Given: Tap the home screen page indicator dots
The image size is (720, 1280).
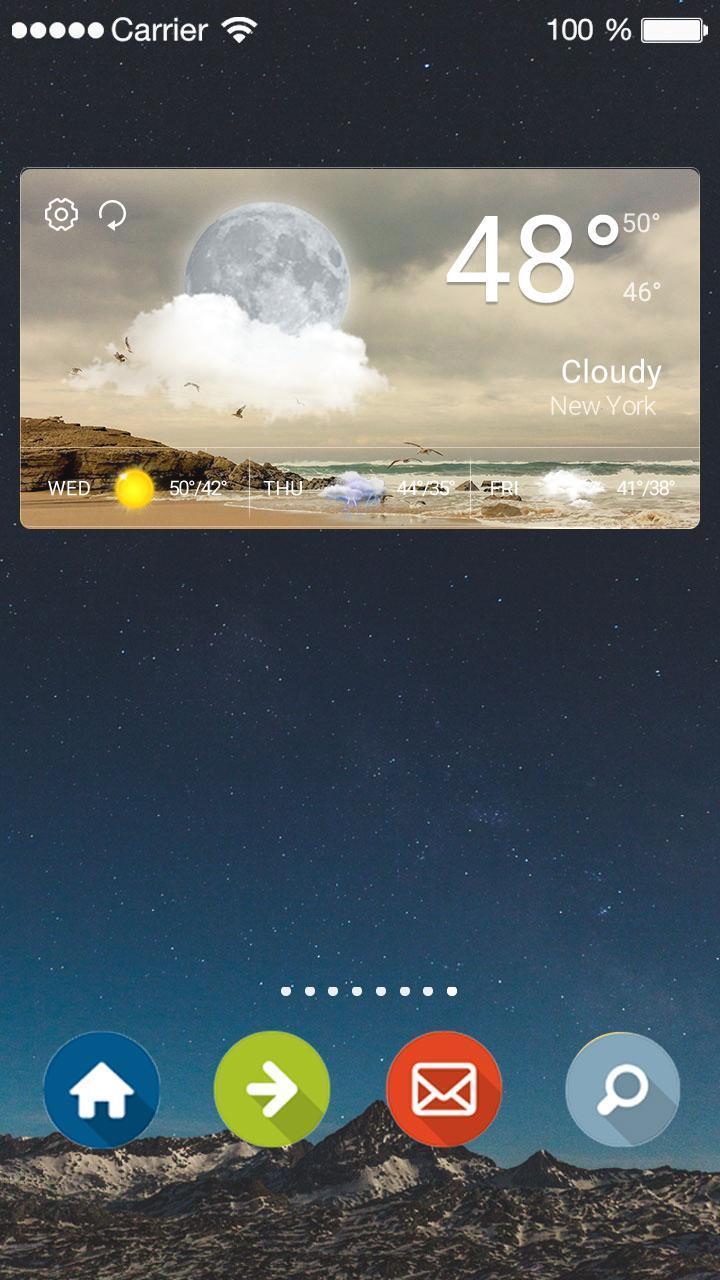Looking at the screenshot, I should [368, 991].
